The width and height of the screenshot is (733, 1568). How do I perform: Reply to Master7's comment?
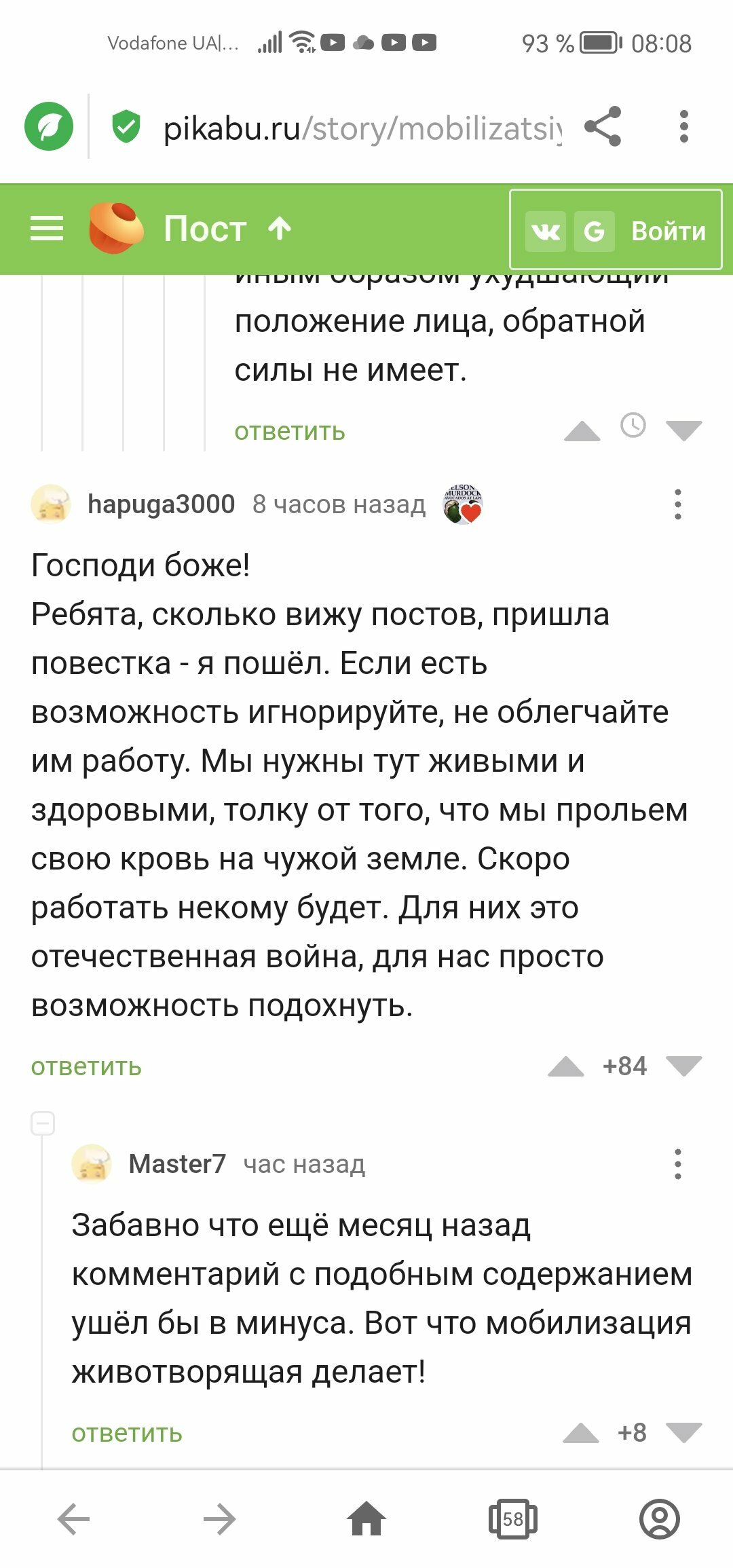pyautogui.click(x=127, y=1433)
